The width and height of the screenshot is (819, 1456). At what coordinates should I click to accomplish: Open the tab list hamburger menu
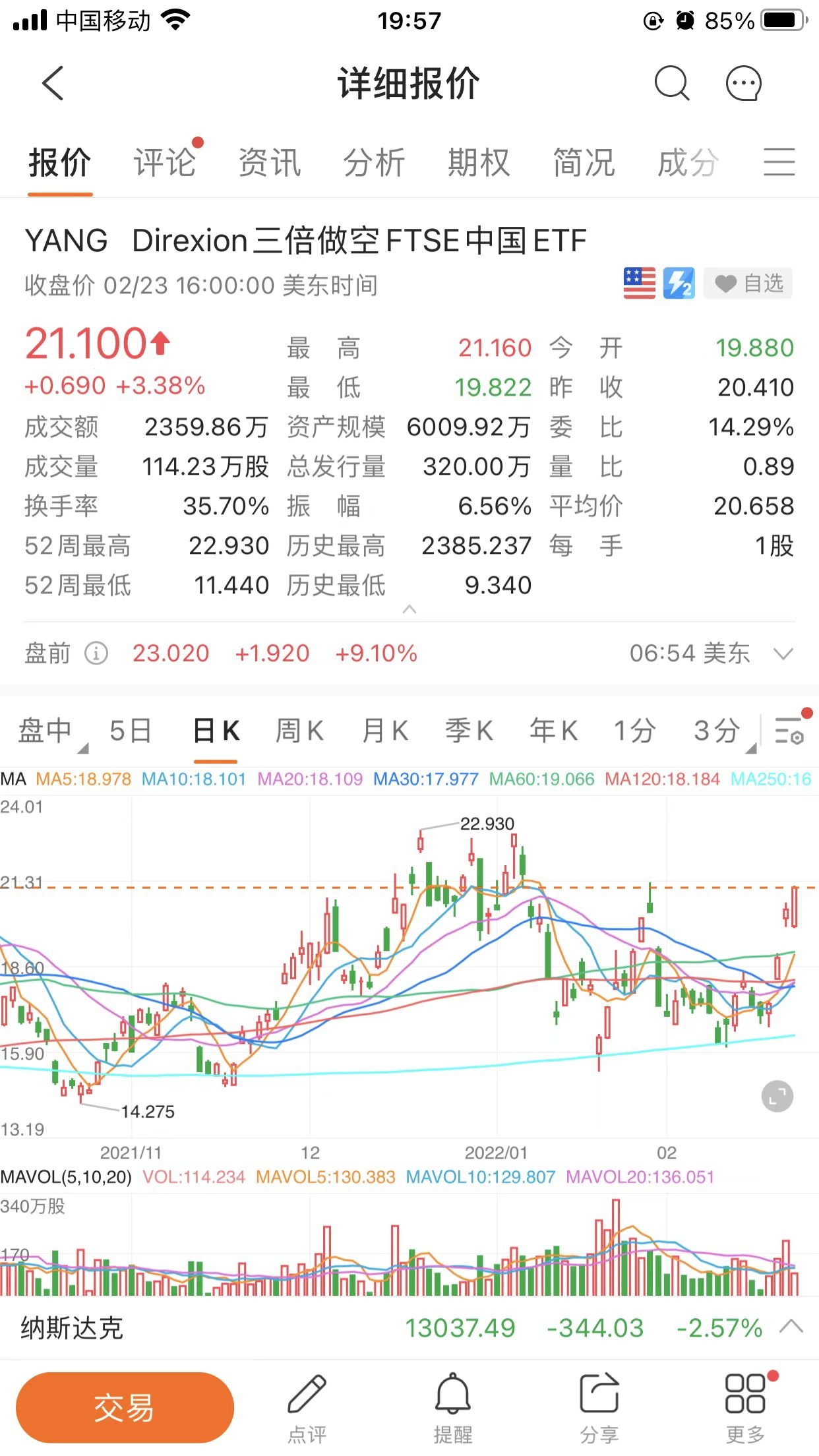click(779, 163)
